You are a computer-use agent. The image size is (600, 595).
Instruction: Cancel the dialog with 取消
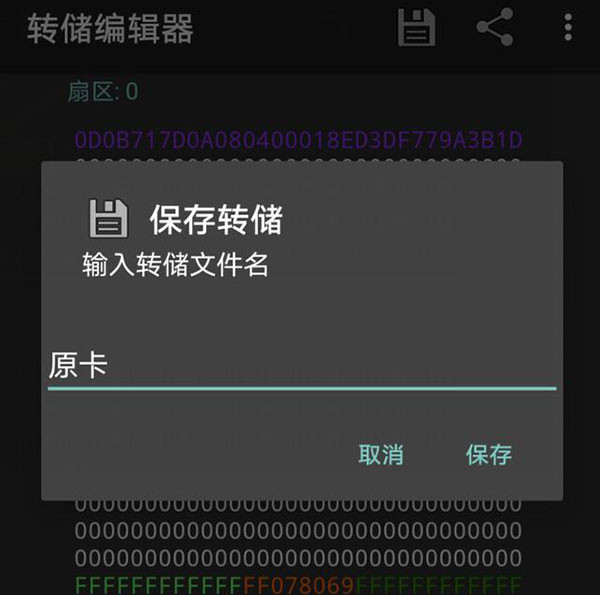(381, 455)
